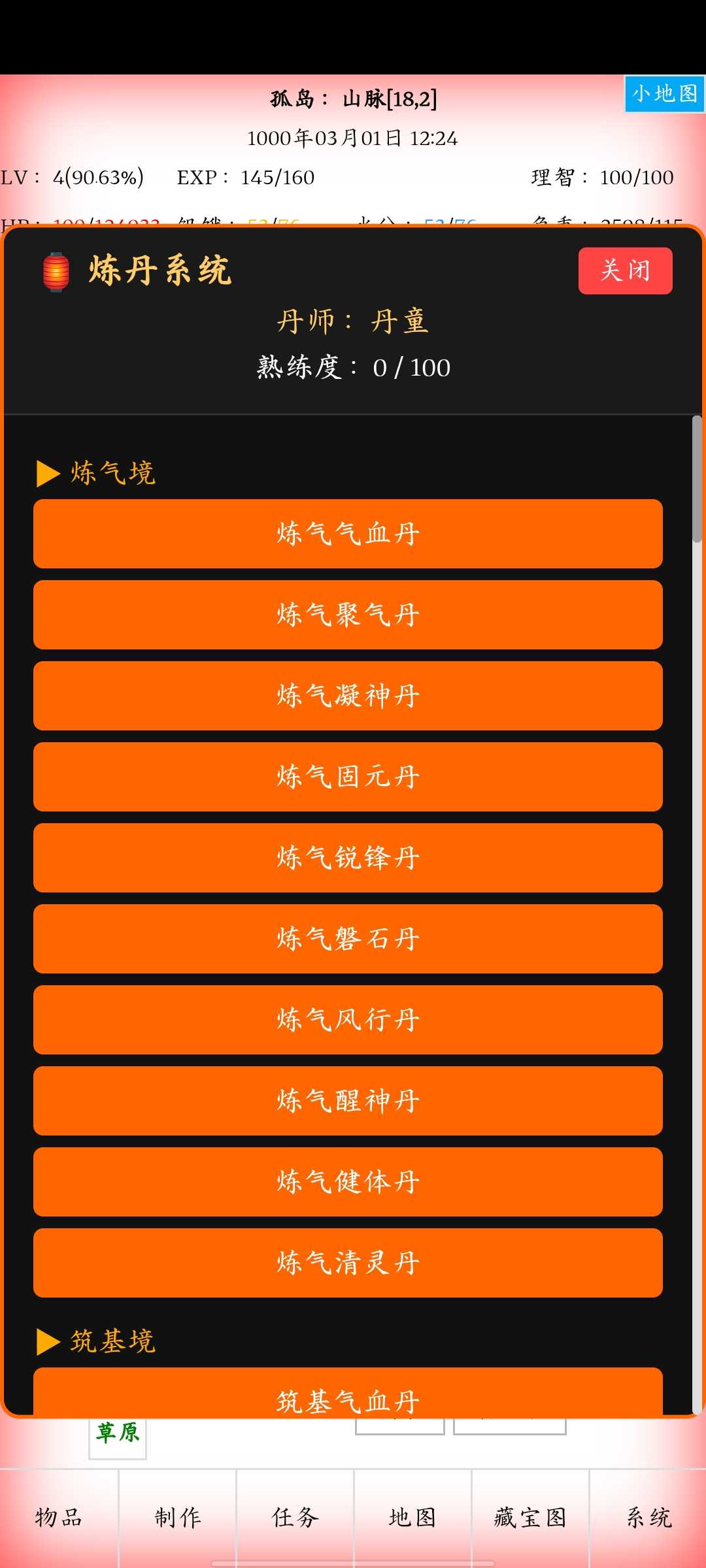Open the 小地图 mini map
706x1568 pixels.
[664, 94]
